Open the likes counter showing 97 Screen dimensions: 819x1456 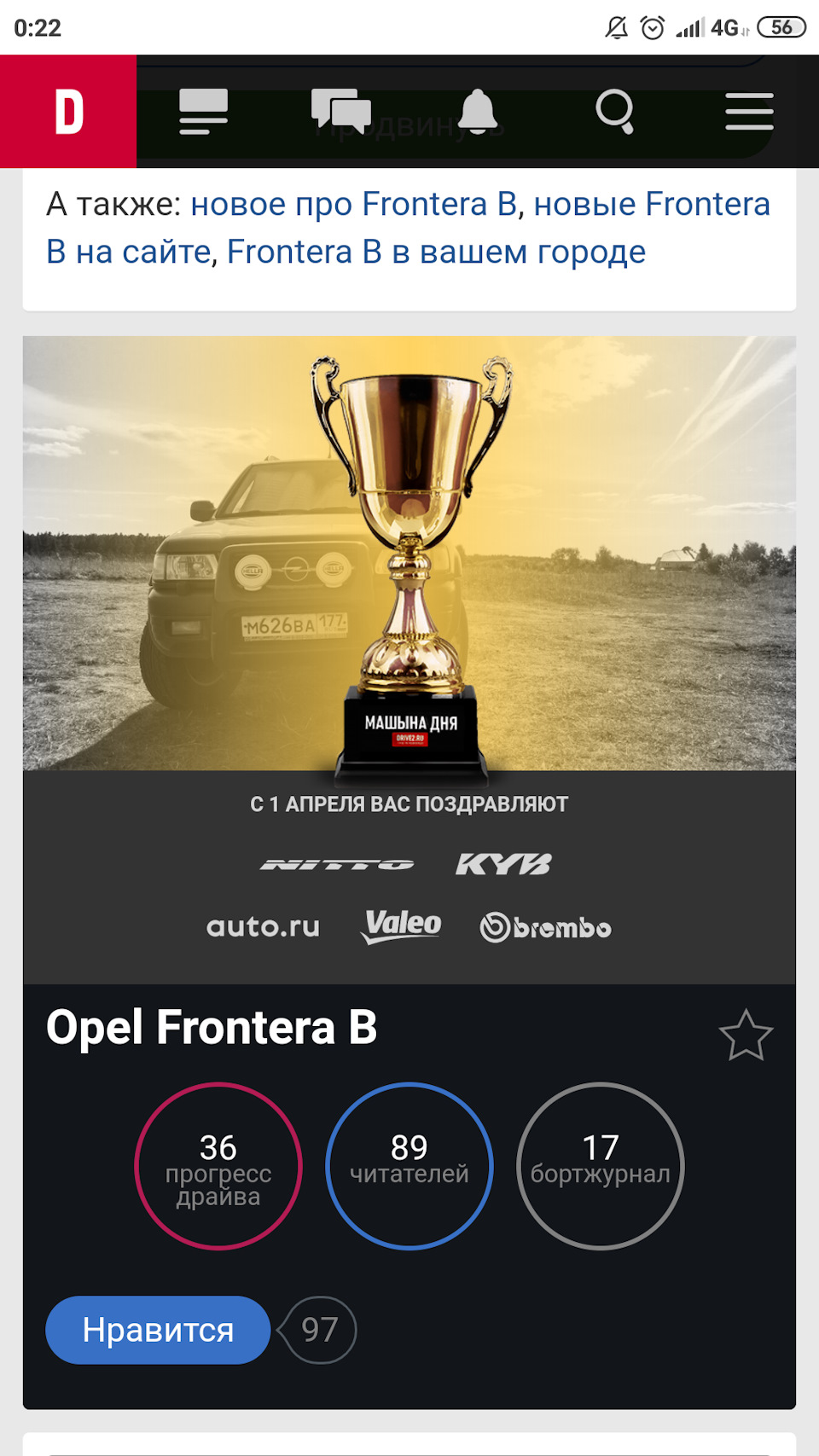317,1329
